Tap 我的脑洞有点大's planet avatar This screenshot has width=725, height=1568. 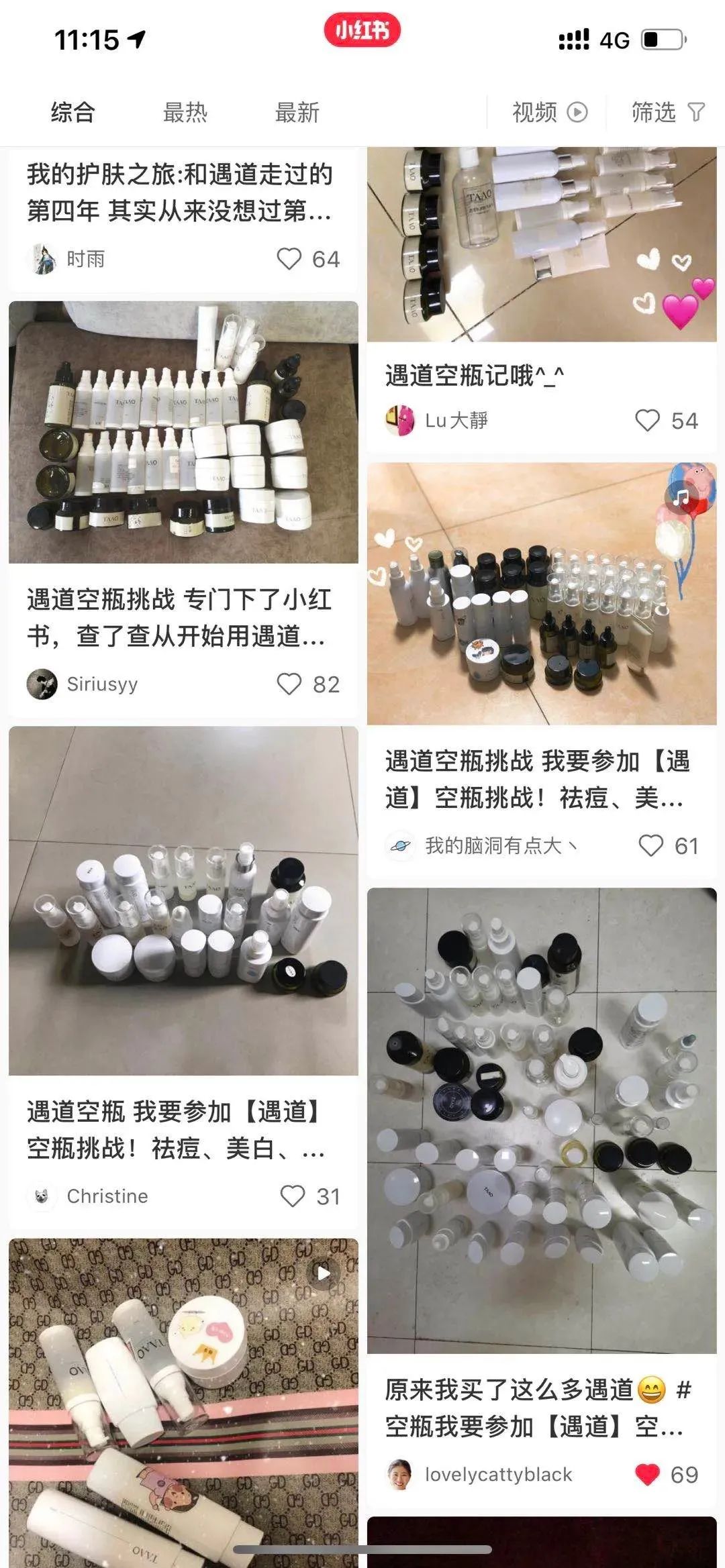401,846
